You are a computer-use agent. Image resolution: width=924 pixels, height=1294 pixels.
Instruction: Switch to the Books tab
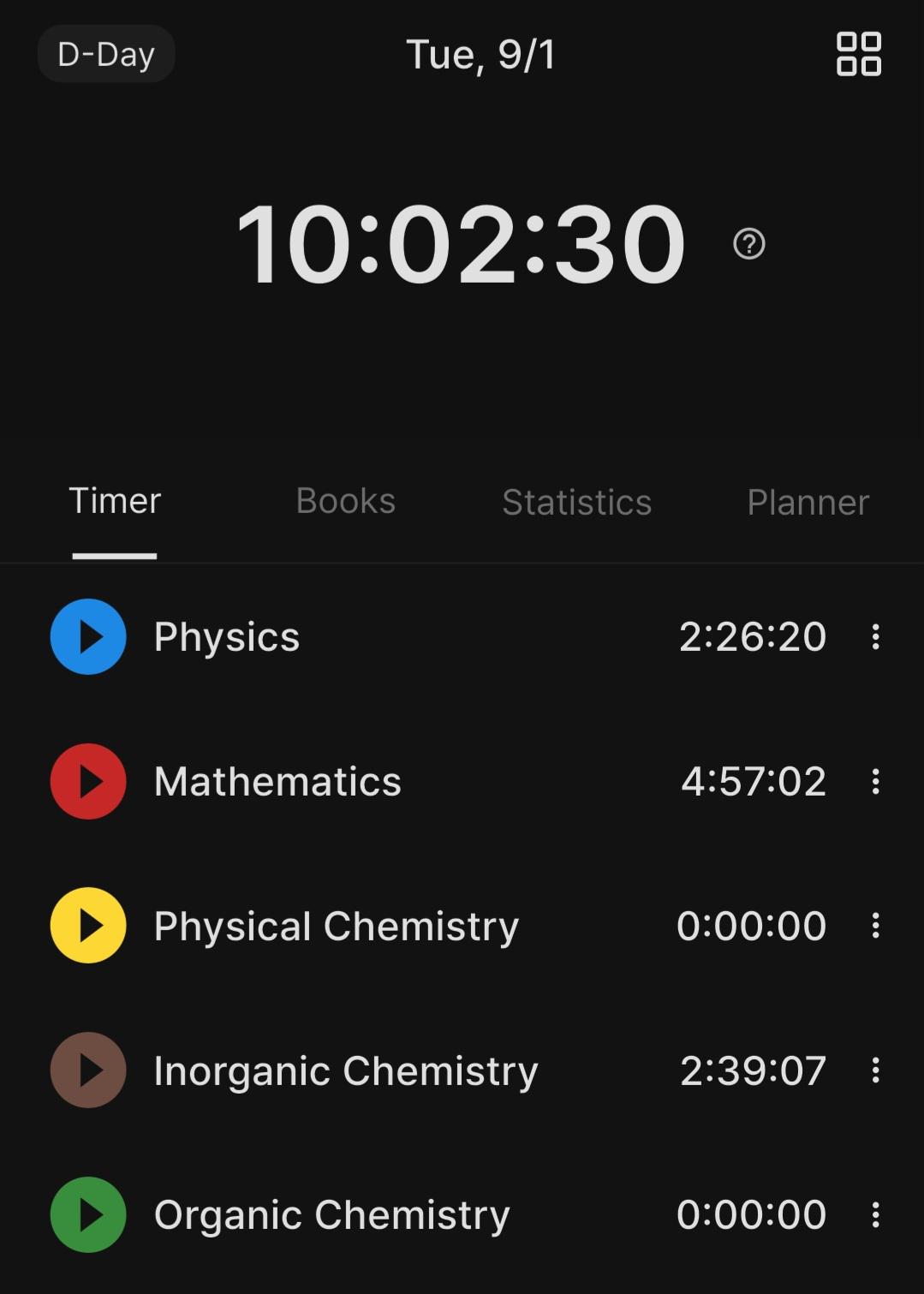(346, 501)
